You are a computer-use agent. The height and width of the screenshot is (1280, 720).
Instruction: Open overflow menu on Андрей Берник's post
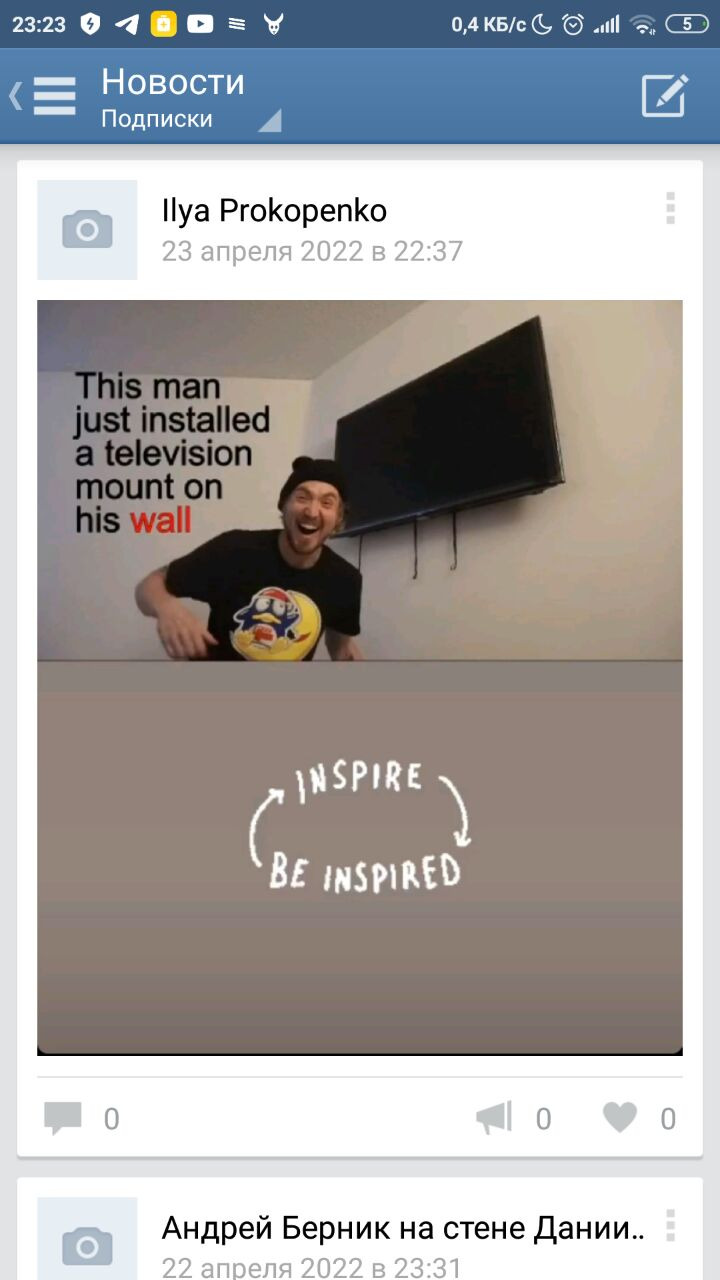[x=670, y=1226]
